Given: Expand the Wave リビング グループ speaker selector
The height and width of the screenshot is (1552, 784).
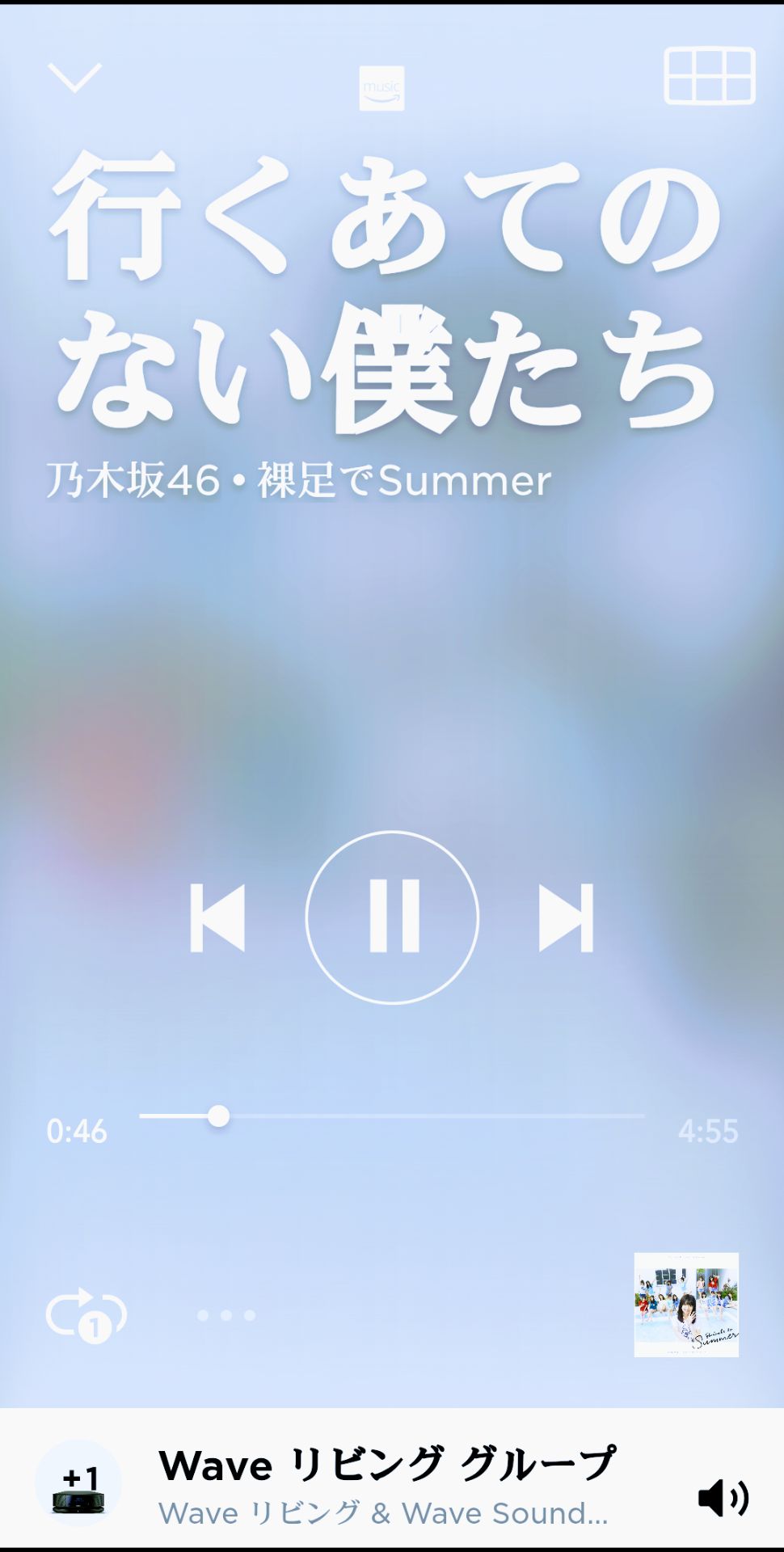Looking at the screenshot, I should (388, 1466).
